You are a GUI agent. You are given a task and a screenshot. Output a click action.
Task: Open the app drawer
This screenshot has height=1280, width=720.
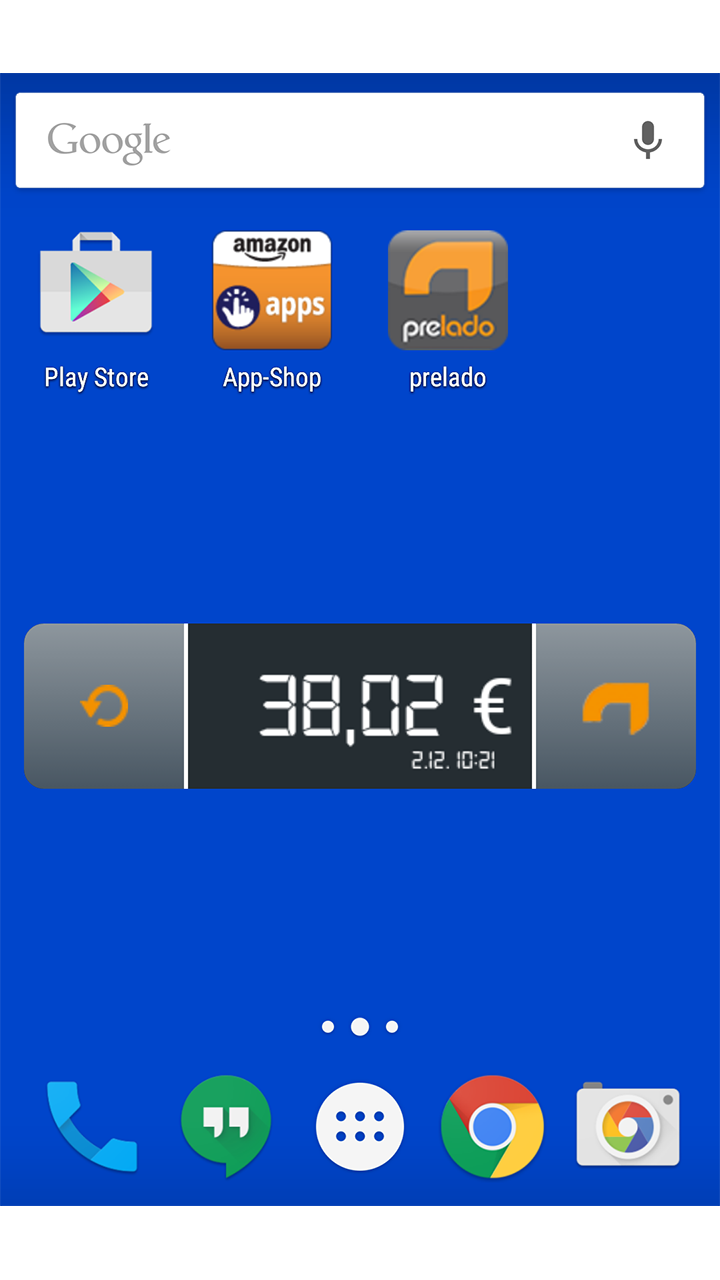click(x=360, y=1125)
